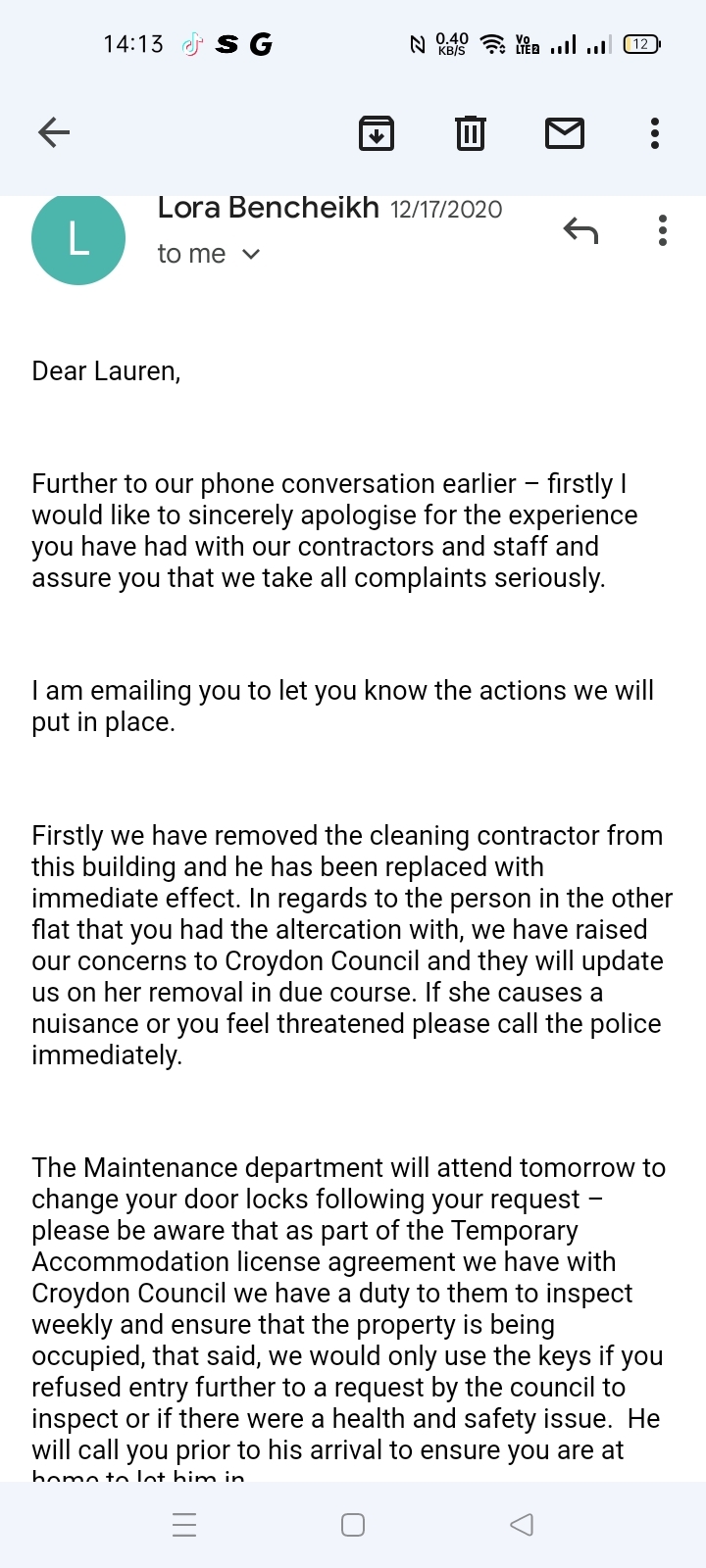
Task: Open message options next to reply arrow
Action: pos(663,230)
